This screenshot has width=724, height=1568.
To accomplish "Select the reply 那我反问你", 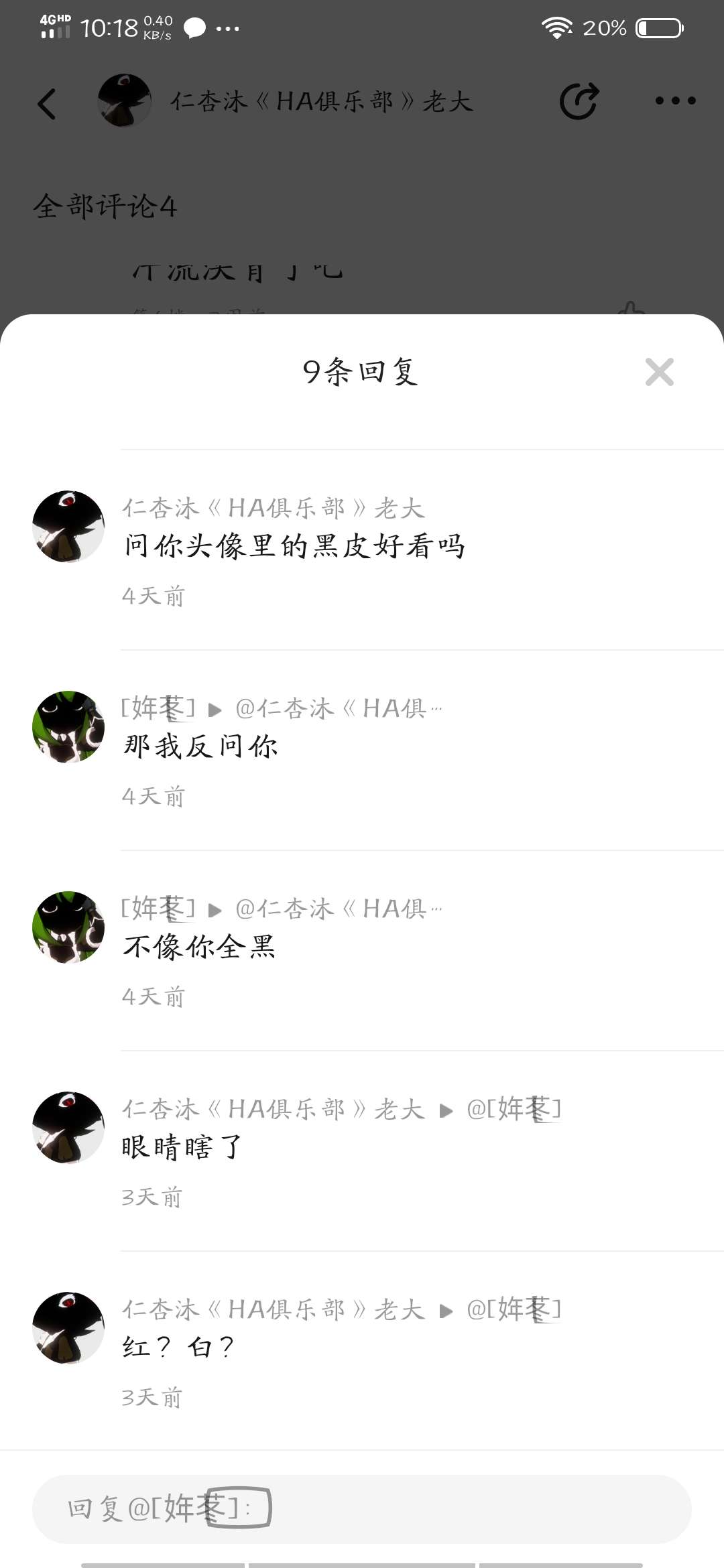I will (x=200, y=746).
